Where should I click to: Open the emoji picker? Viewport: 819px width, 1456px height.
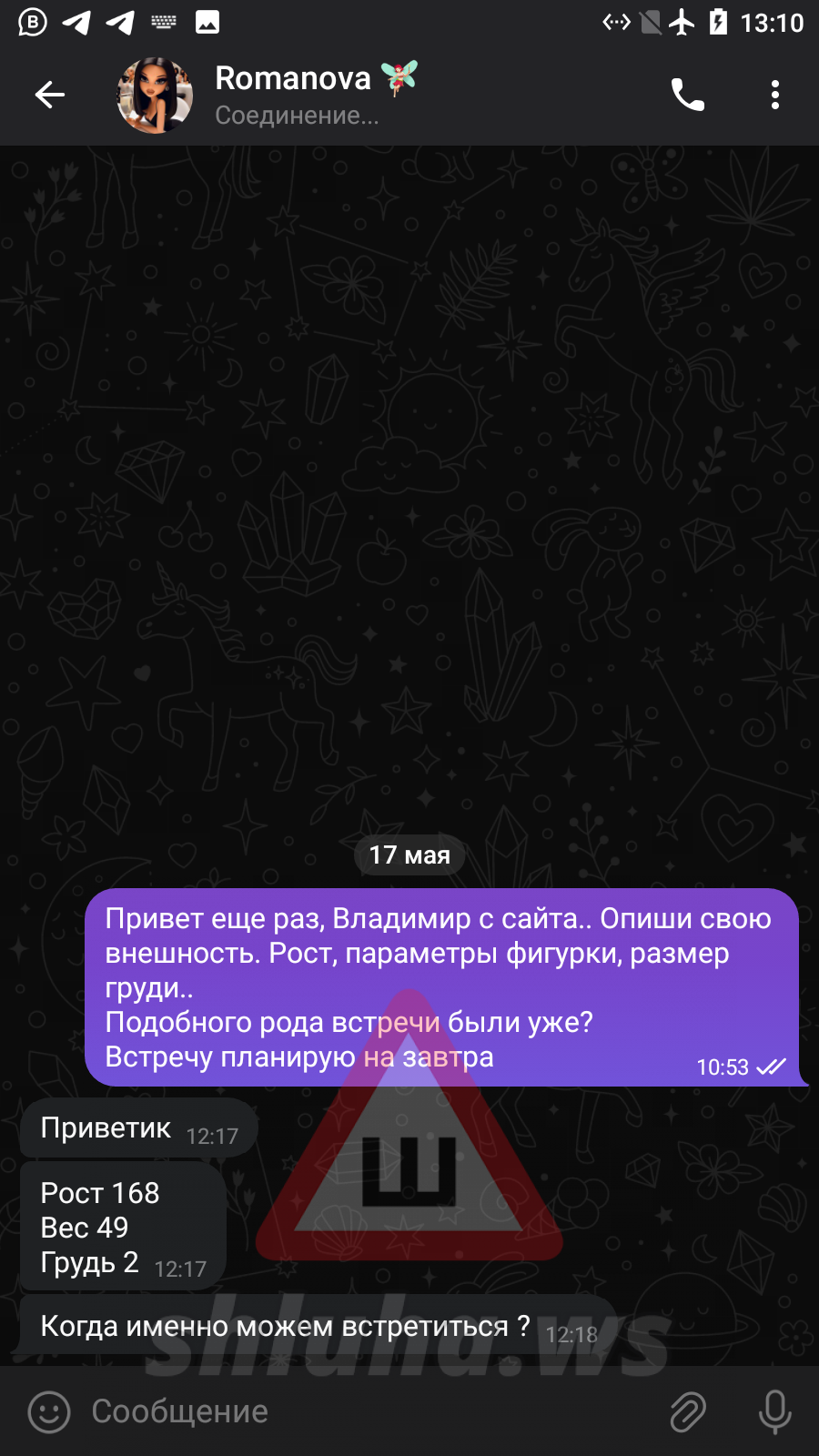tap(49, 1412)
